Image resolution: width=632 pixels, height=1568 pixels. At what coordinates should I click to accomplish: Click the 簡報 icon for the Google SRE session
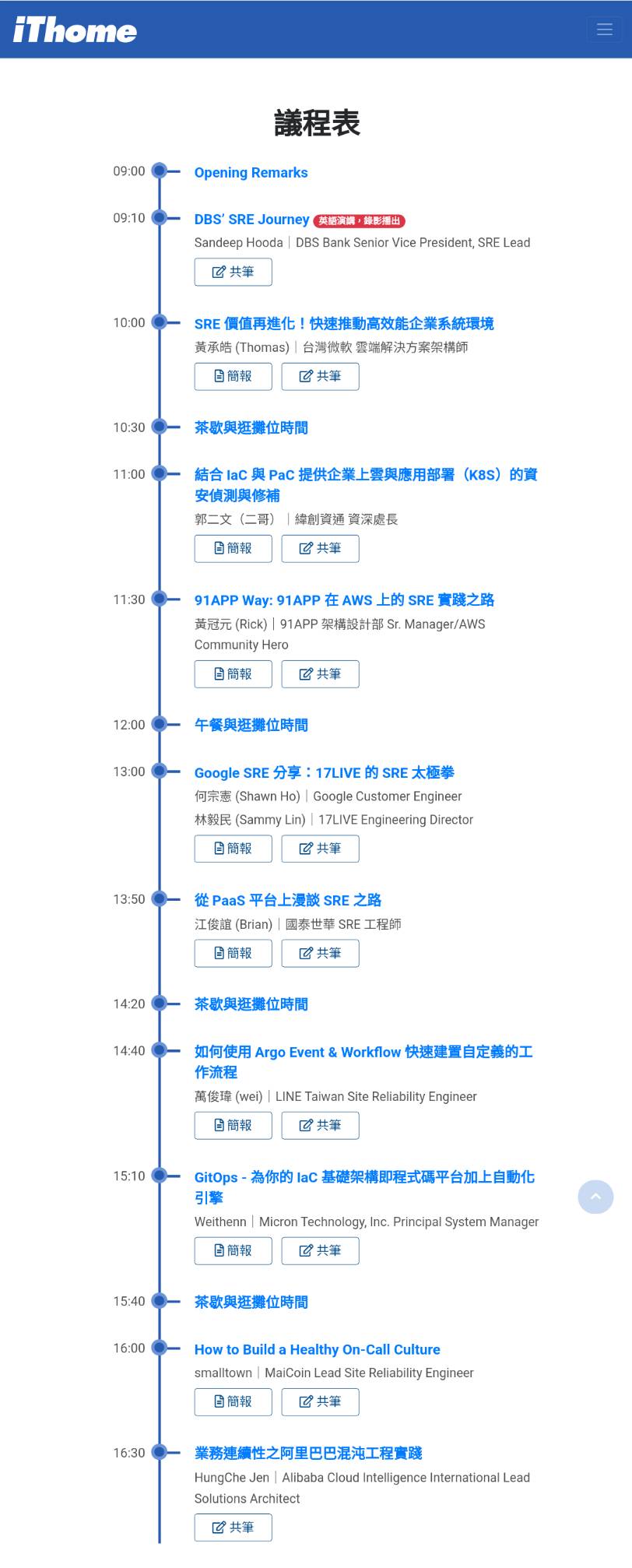[233, 849]
